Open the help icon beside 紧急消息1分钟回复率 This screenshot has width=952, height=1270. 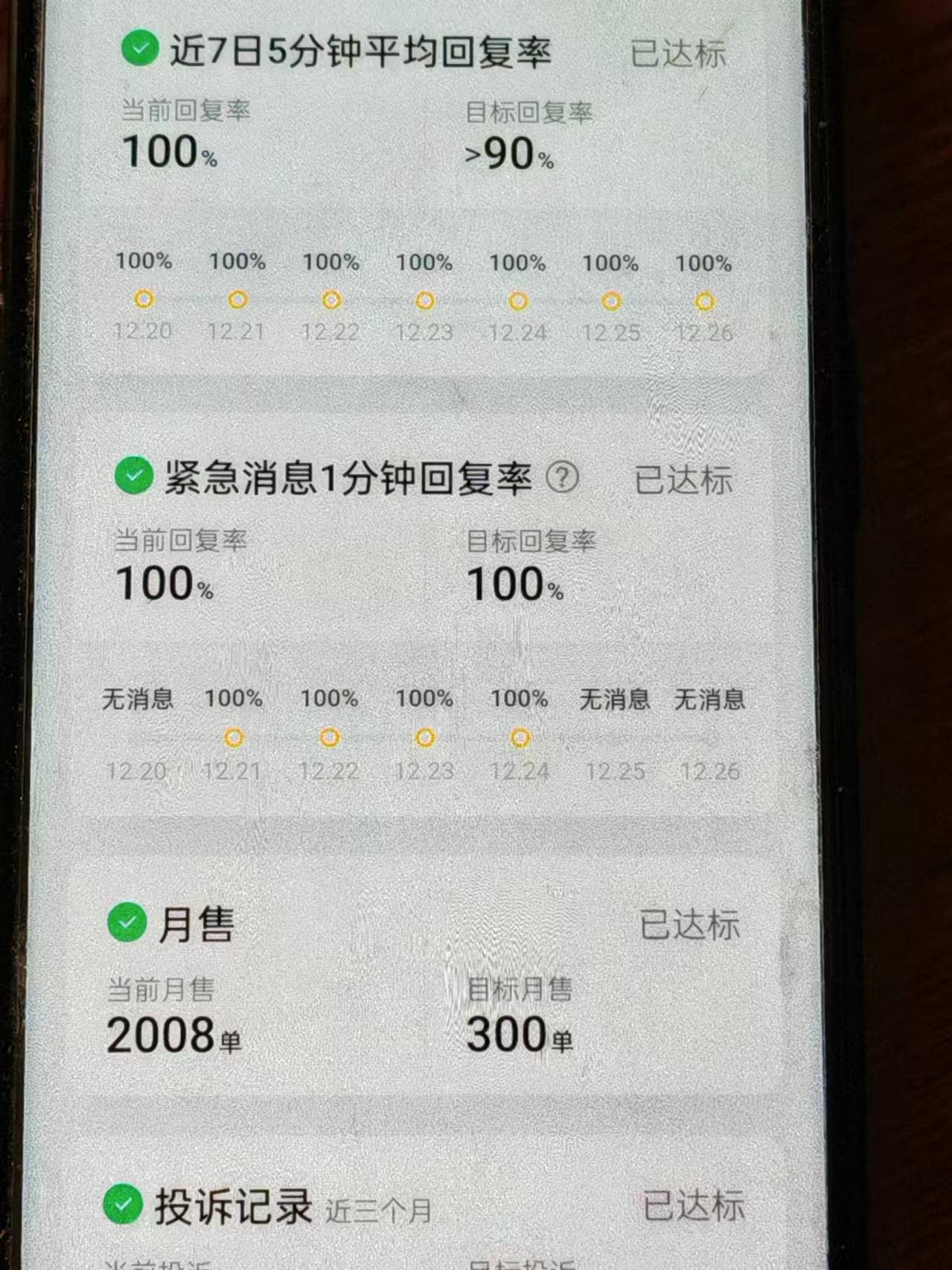click(x=562, y=476)
